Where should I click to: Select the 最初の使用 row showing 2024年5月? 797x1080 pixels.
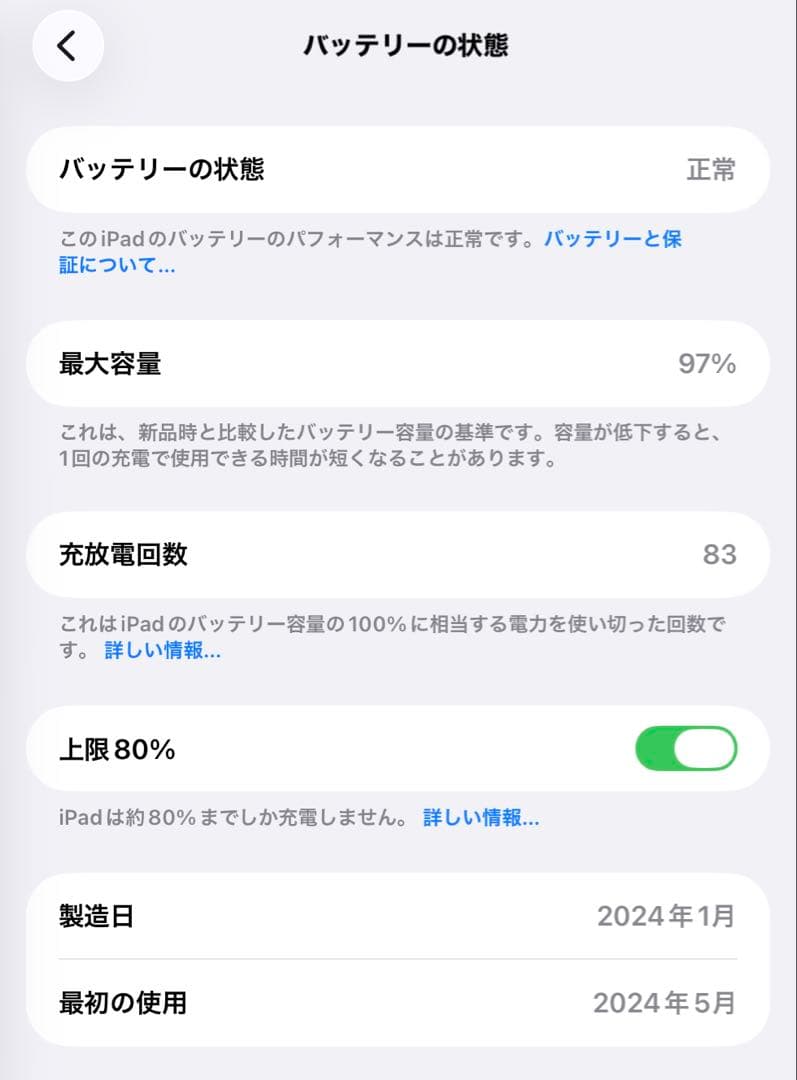398,1003
